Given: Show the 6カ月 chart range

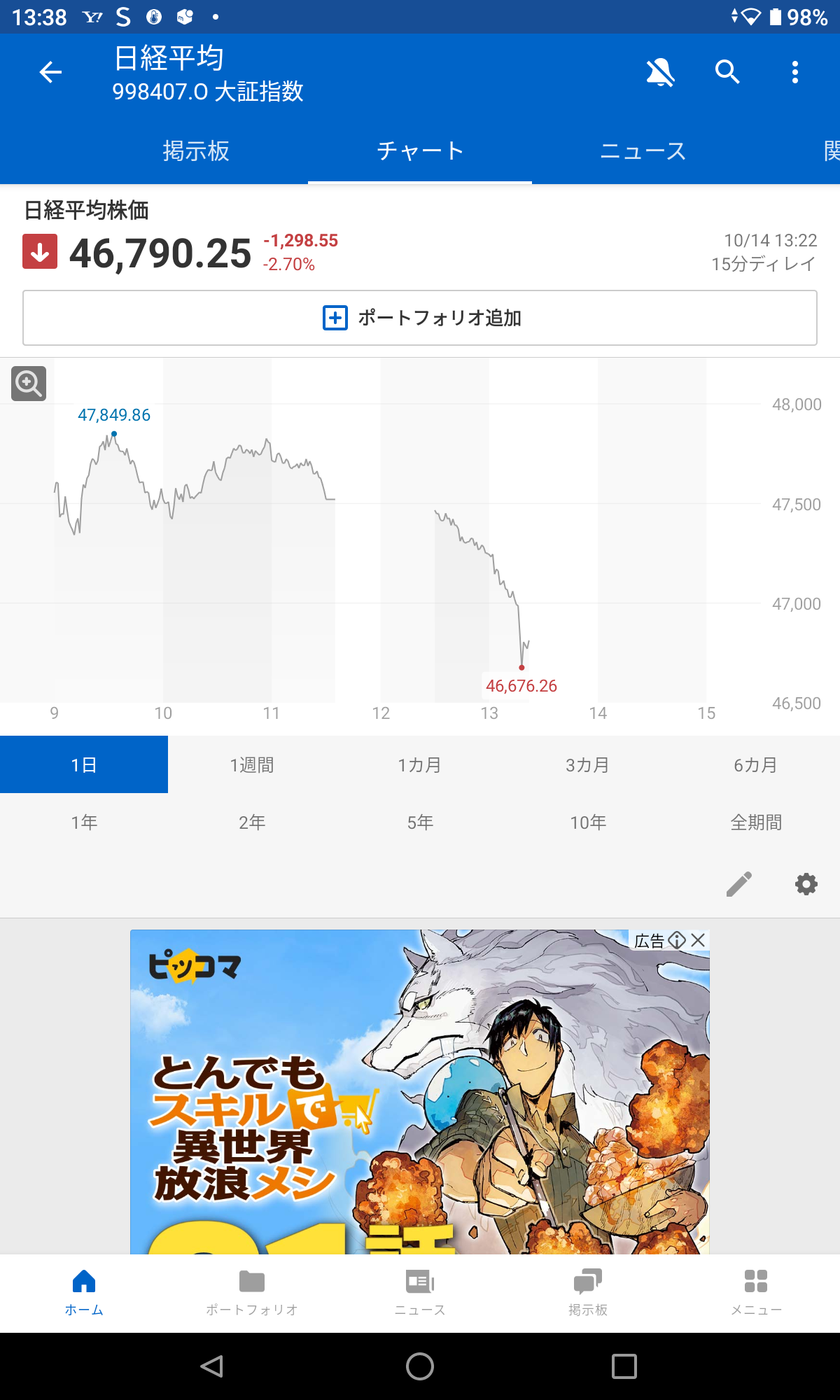Looking at the screenshot, I should pos(756,765).
